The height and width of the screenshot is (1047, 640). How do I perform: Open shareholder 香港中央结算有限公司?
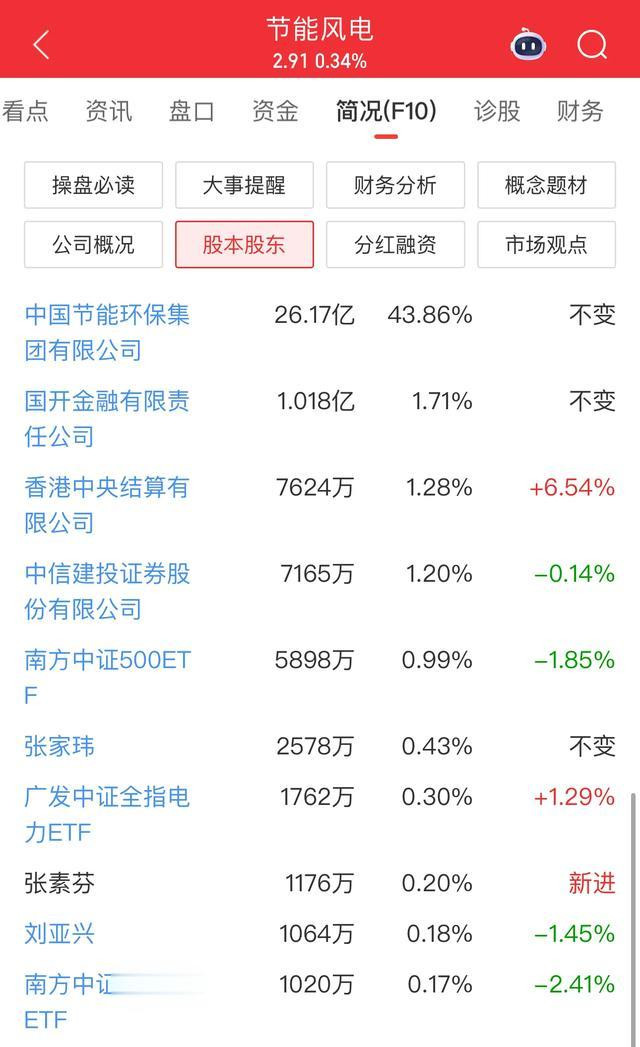[x=107, y=505]
